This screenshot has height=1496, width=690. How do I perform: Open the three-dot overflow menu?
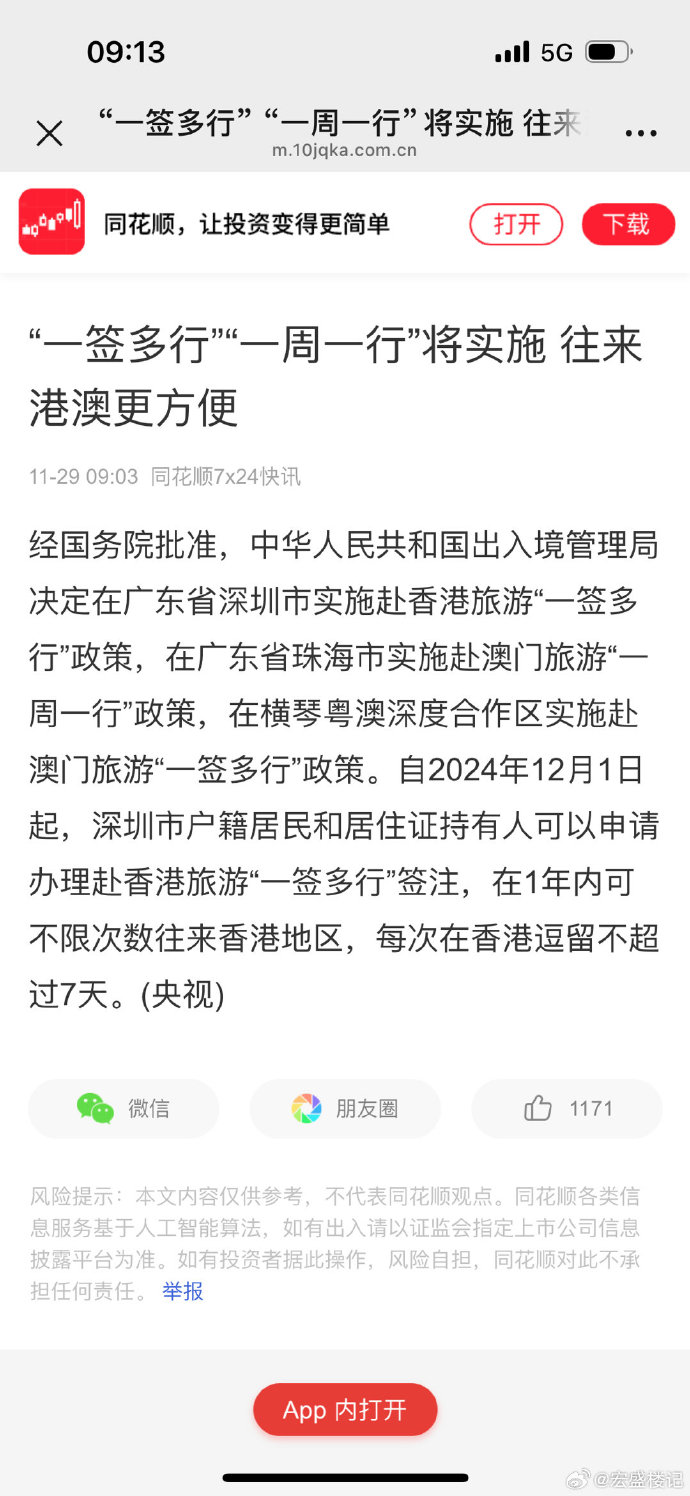click(640, 133)
